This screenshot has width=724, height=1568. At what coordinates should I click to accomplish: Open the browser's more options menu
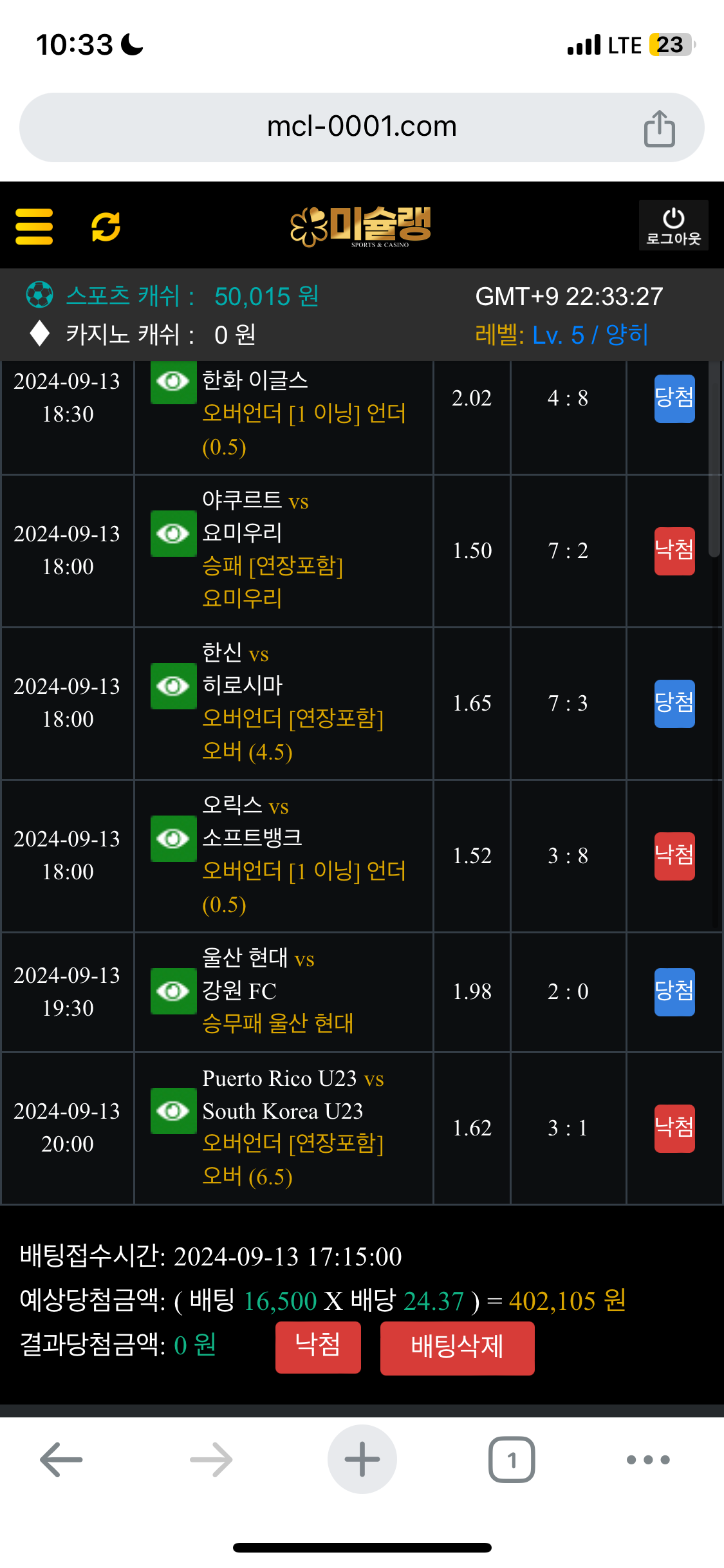648,1459
